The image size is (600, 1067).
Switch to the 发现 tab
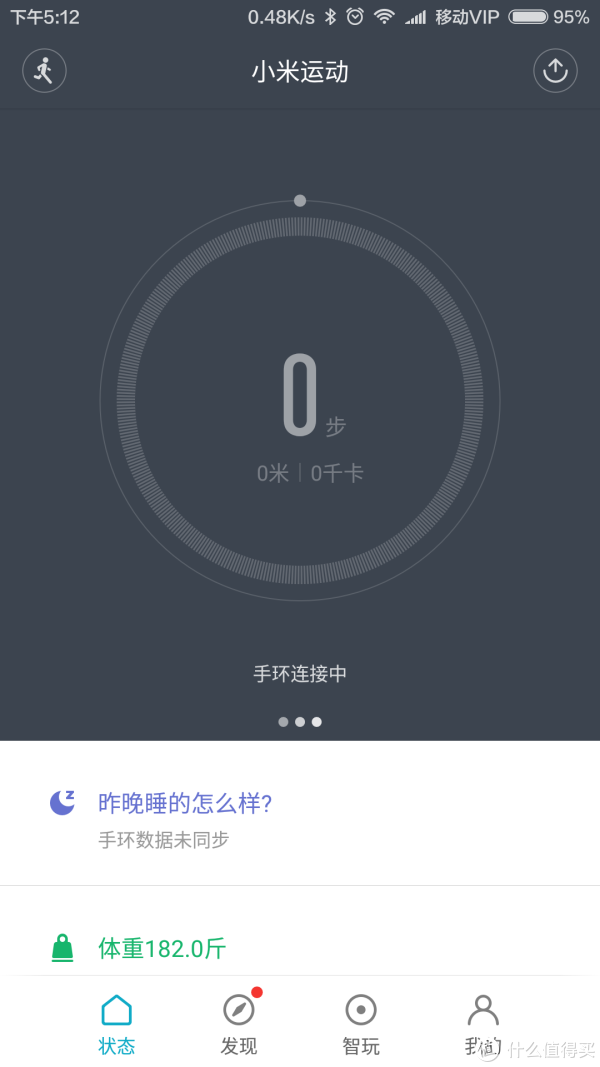pos(239,1024)
